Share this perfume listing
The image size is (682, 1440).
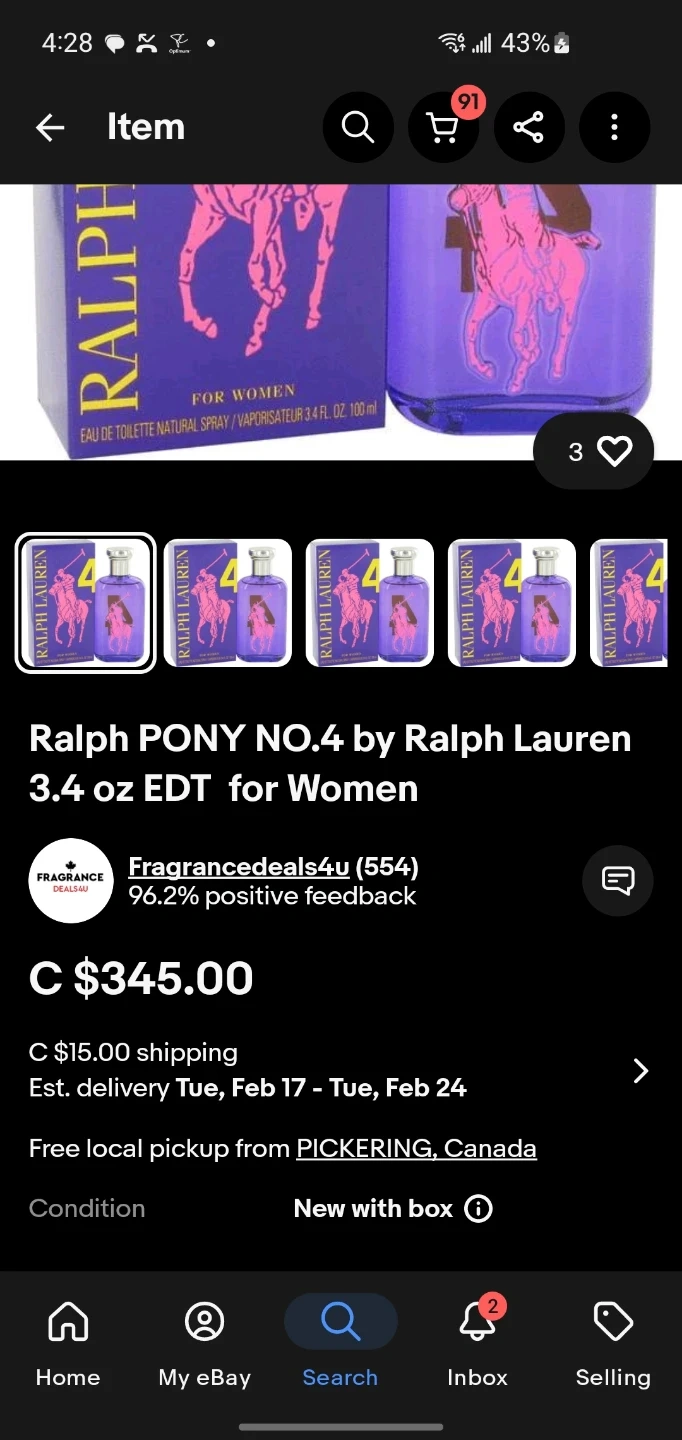[x=528, y=127]
